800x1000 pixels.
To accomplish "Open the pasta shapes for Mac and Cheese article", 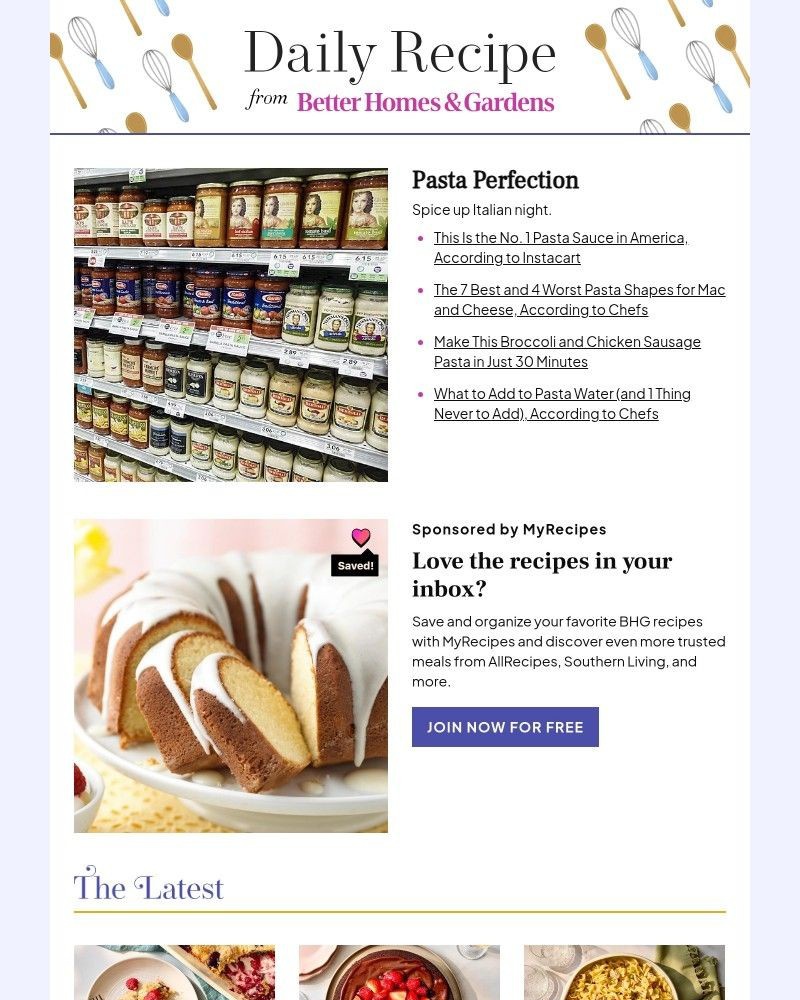I will pyautogui.click(x=578, y=299).
